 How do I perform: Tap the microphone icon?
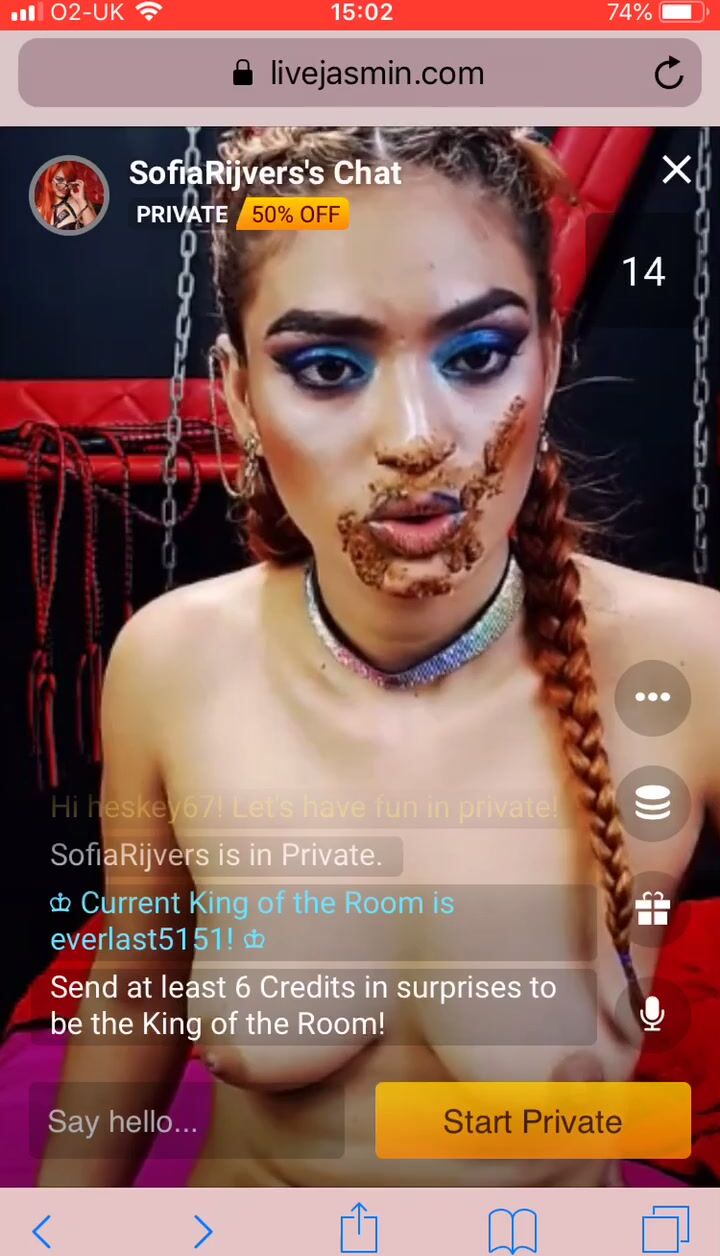[x=652, y=1014]
